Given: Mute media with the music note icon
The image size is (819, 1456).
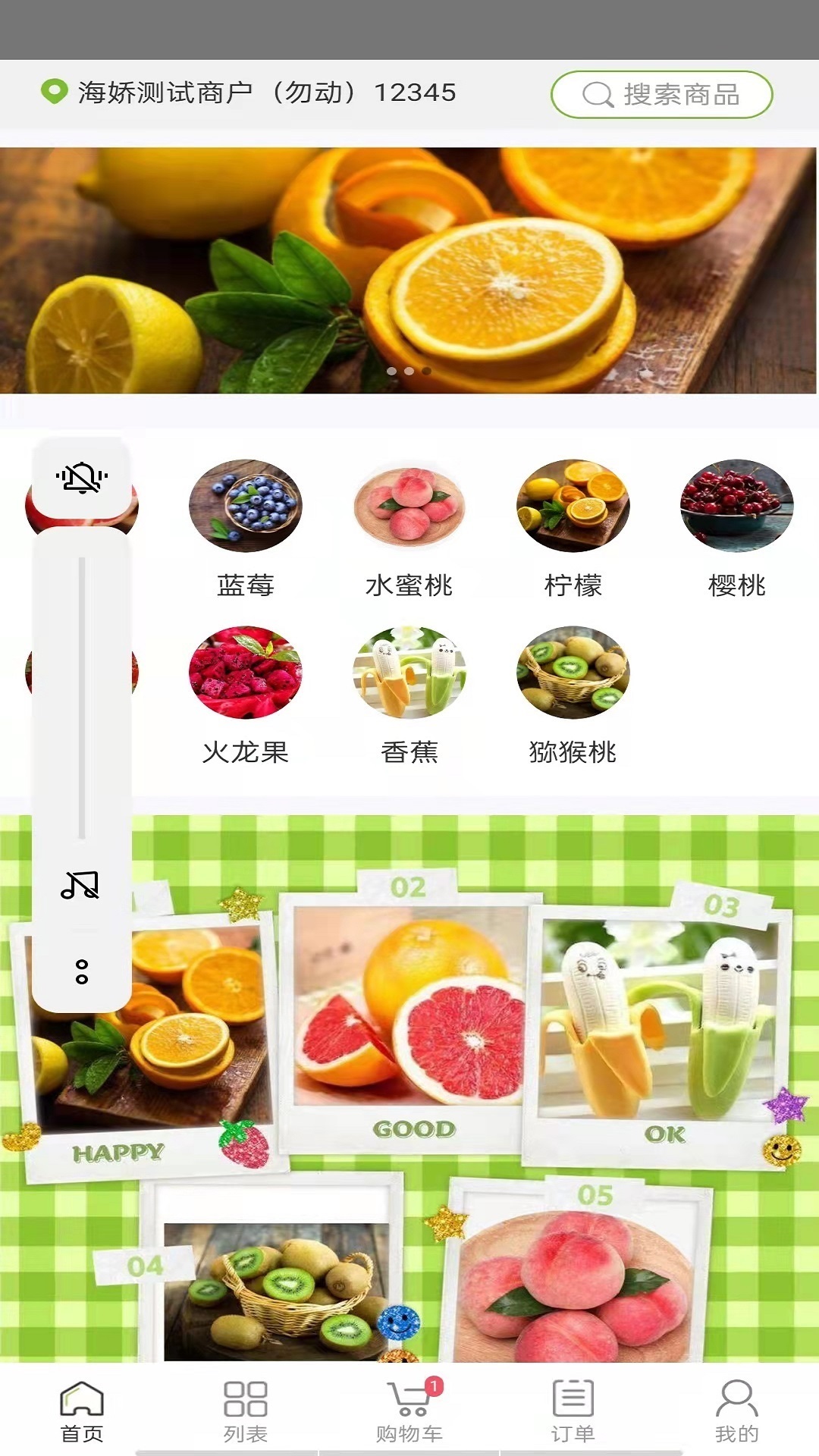Looking at the screenshot, I should tap(81, 884).
